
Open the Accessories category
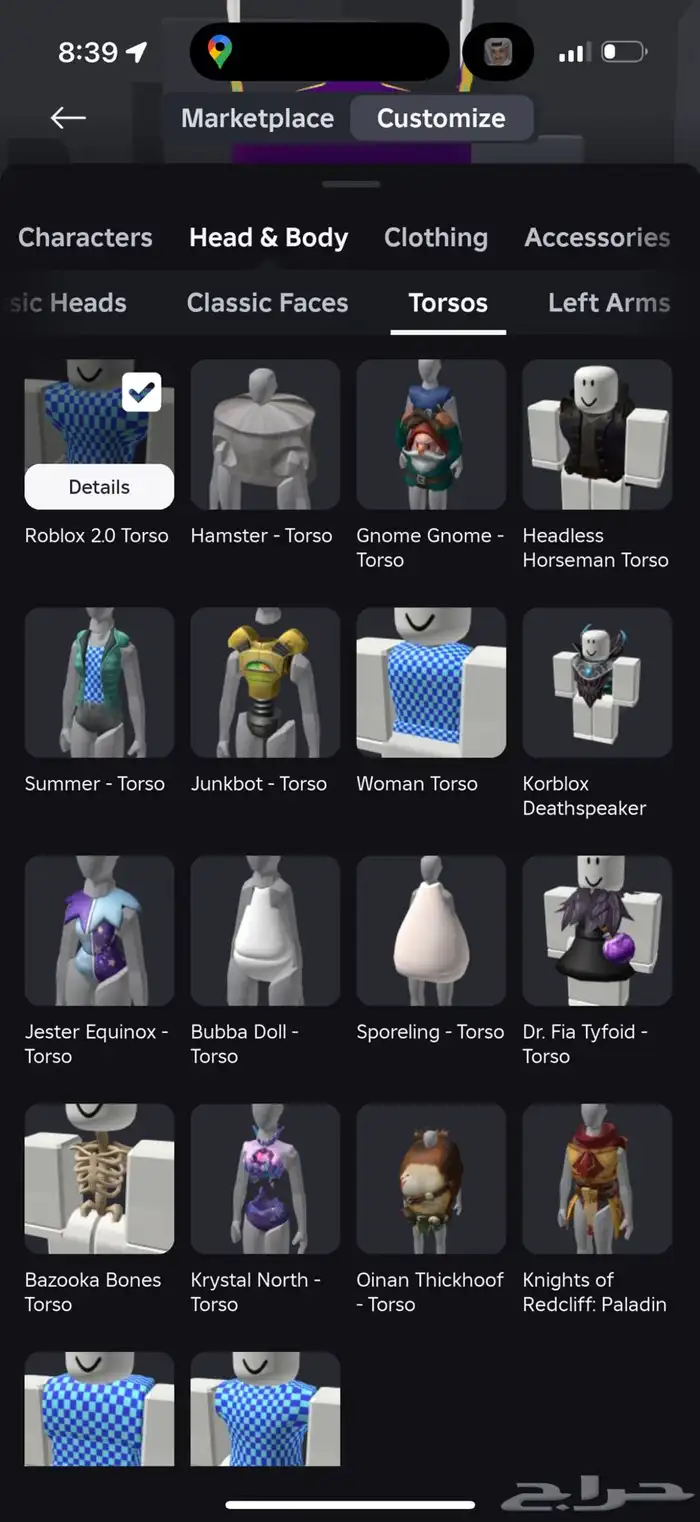pyautogui.click(x=597, y=237)
